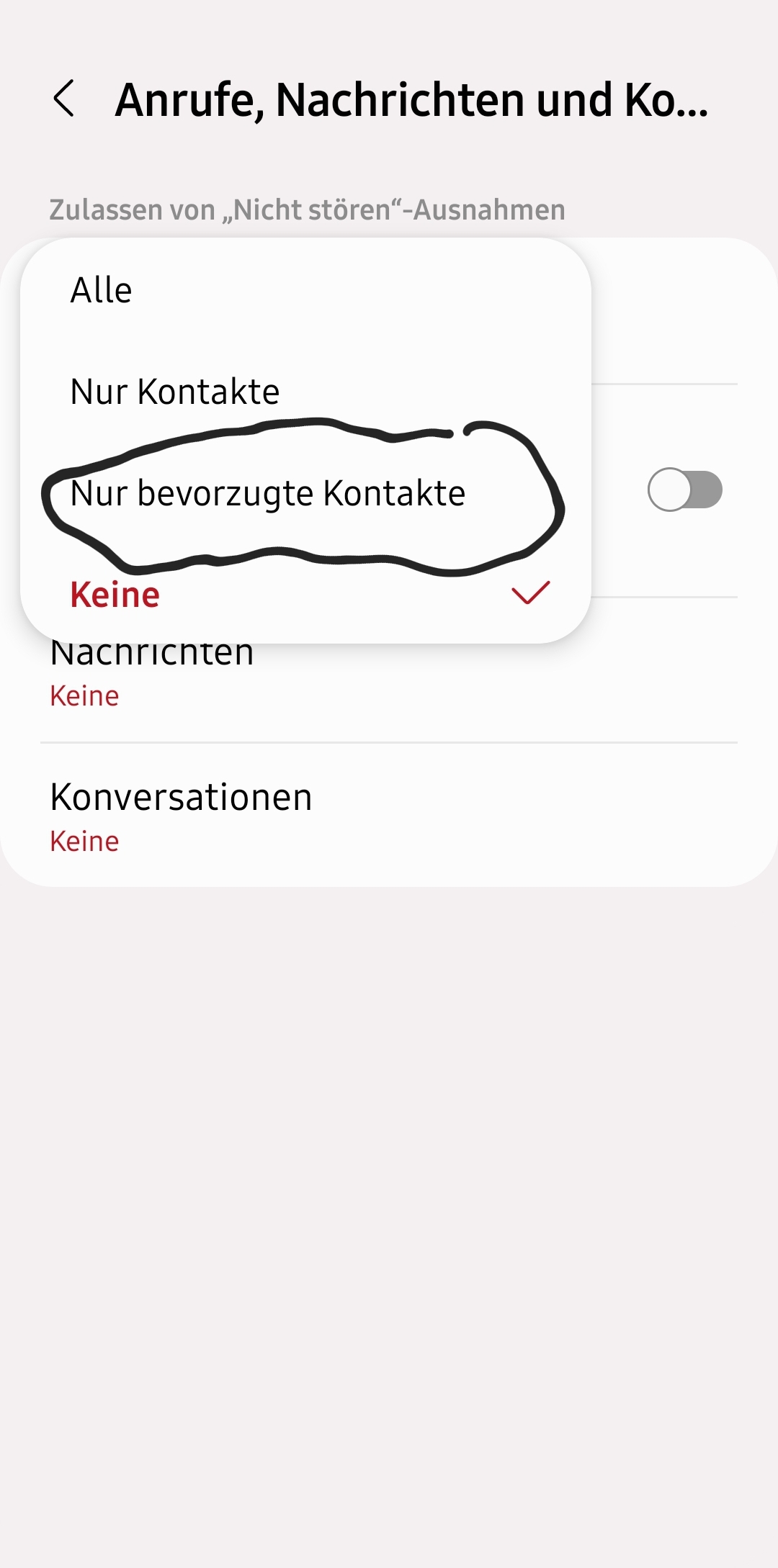Select the Alle option
Image resolution: width=778 pixels, height=1568 pixels.
pos(102,290)
